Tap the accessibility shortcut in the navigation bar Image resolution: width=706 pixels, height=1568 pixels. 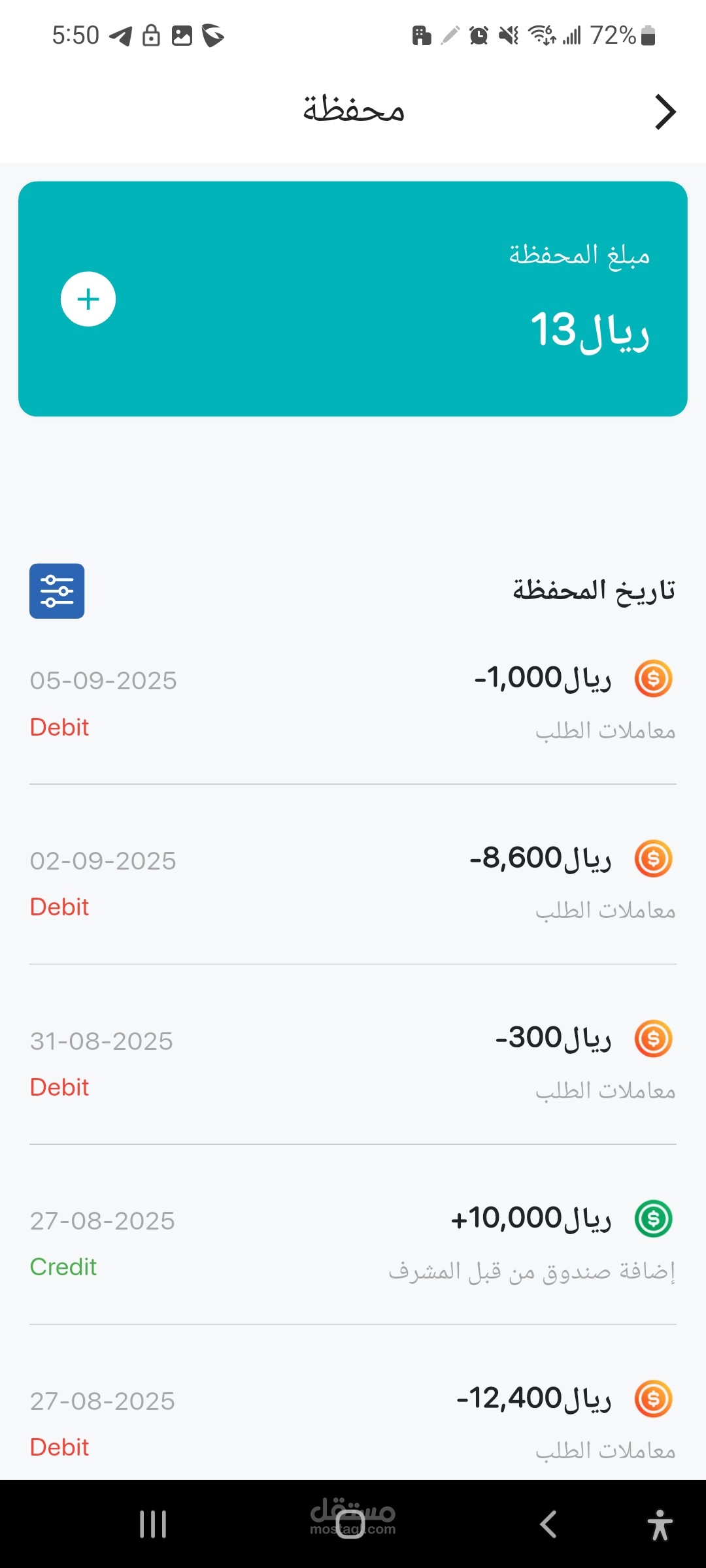pos(660,1524)
